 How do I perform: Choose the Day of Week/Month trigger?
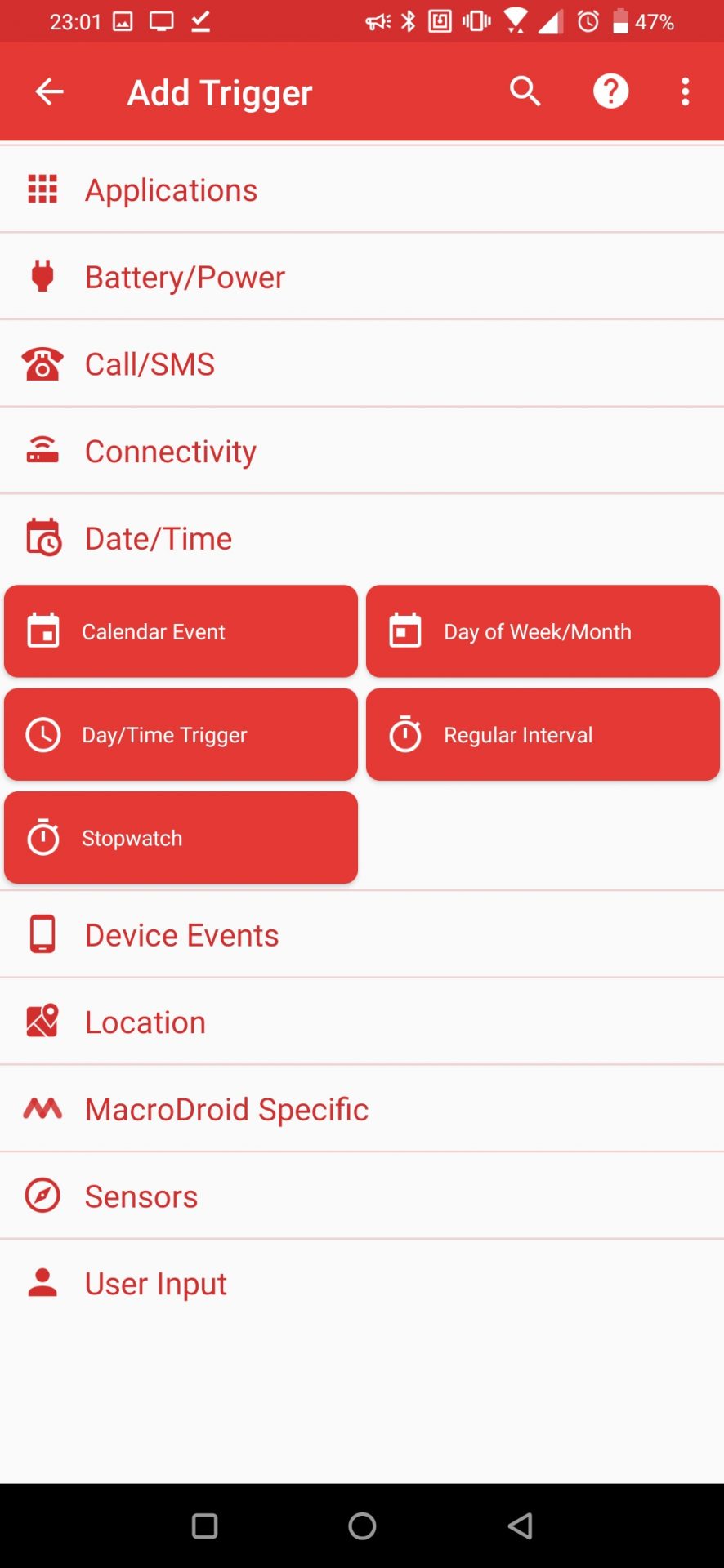[x=543, y=631]
